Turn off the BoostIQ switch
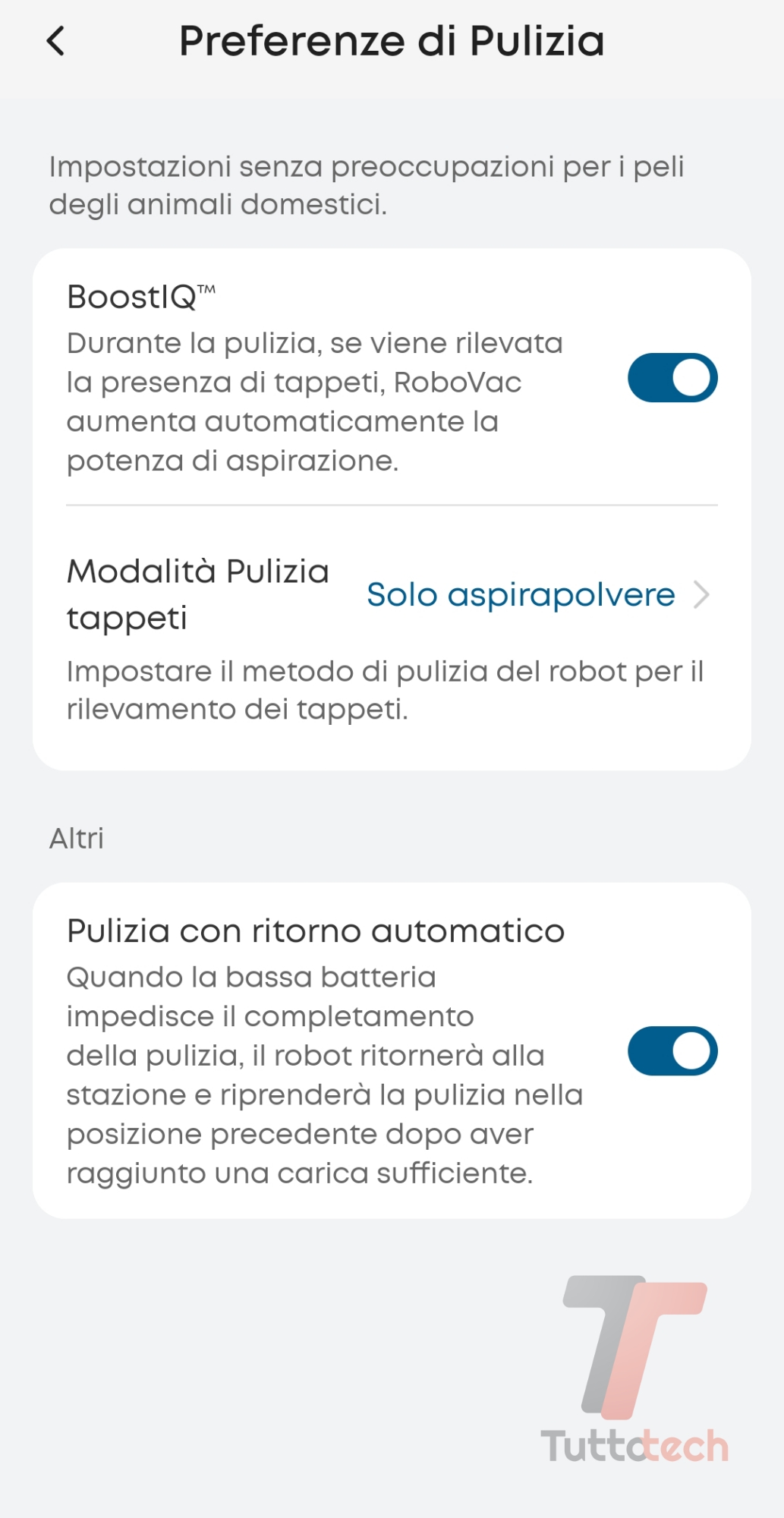784x1518 pixels. [672, 377]
